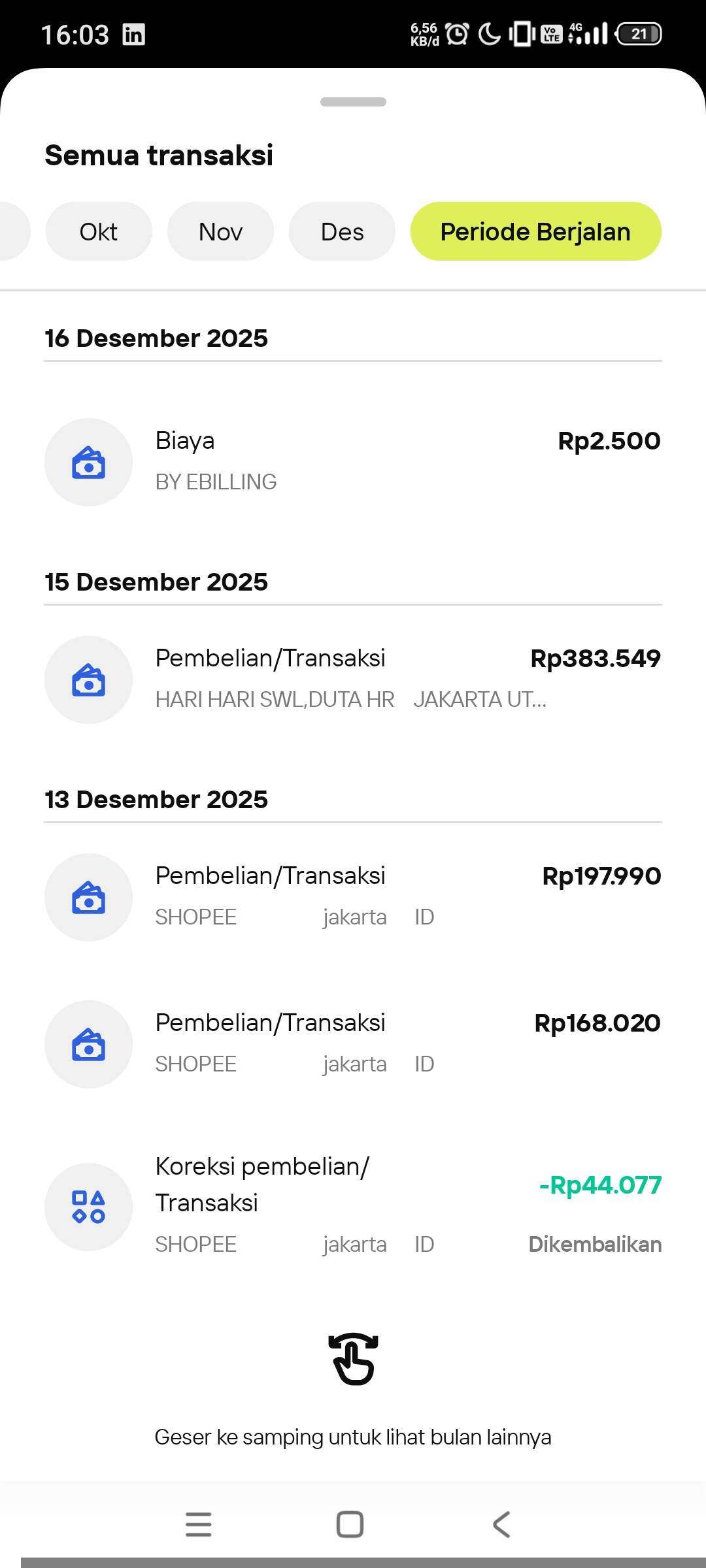706x1568 pixels.
Task: Select the Periode Berjalan chip
Action: 535,232
